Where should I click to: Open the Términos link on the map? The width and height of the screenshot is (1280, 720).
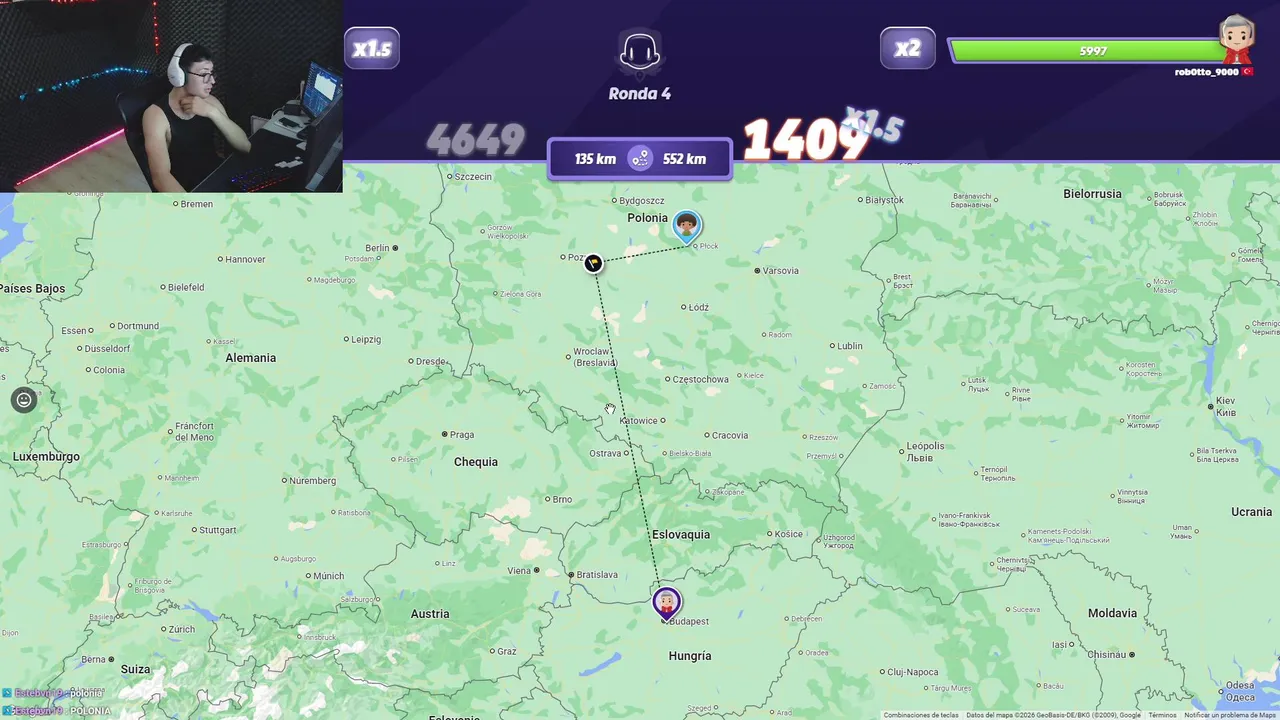[1162, 715]
